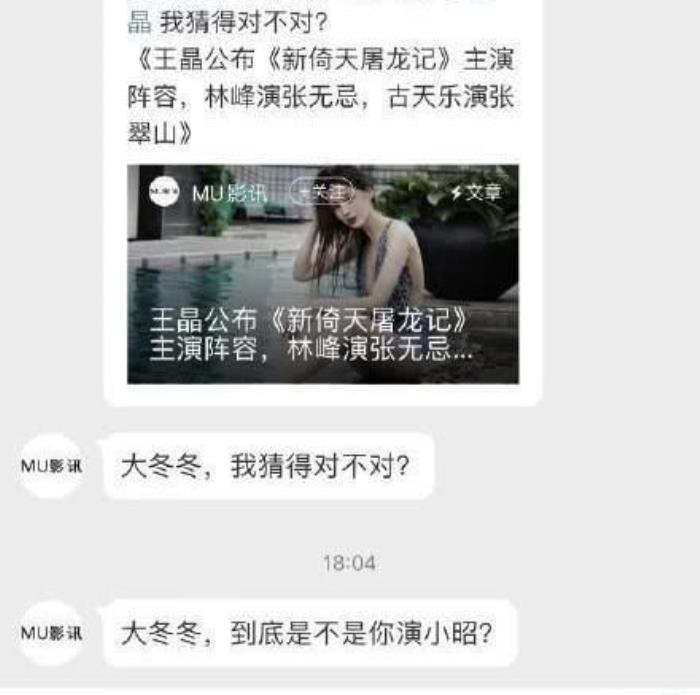Open MU影讯 avatar beside 你演小昭 message
700x695 pixels.
click(x=51, y=633)
